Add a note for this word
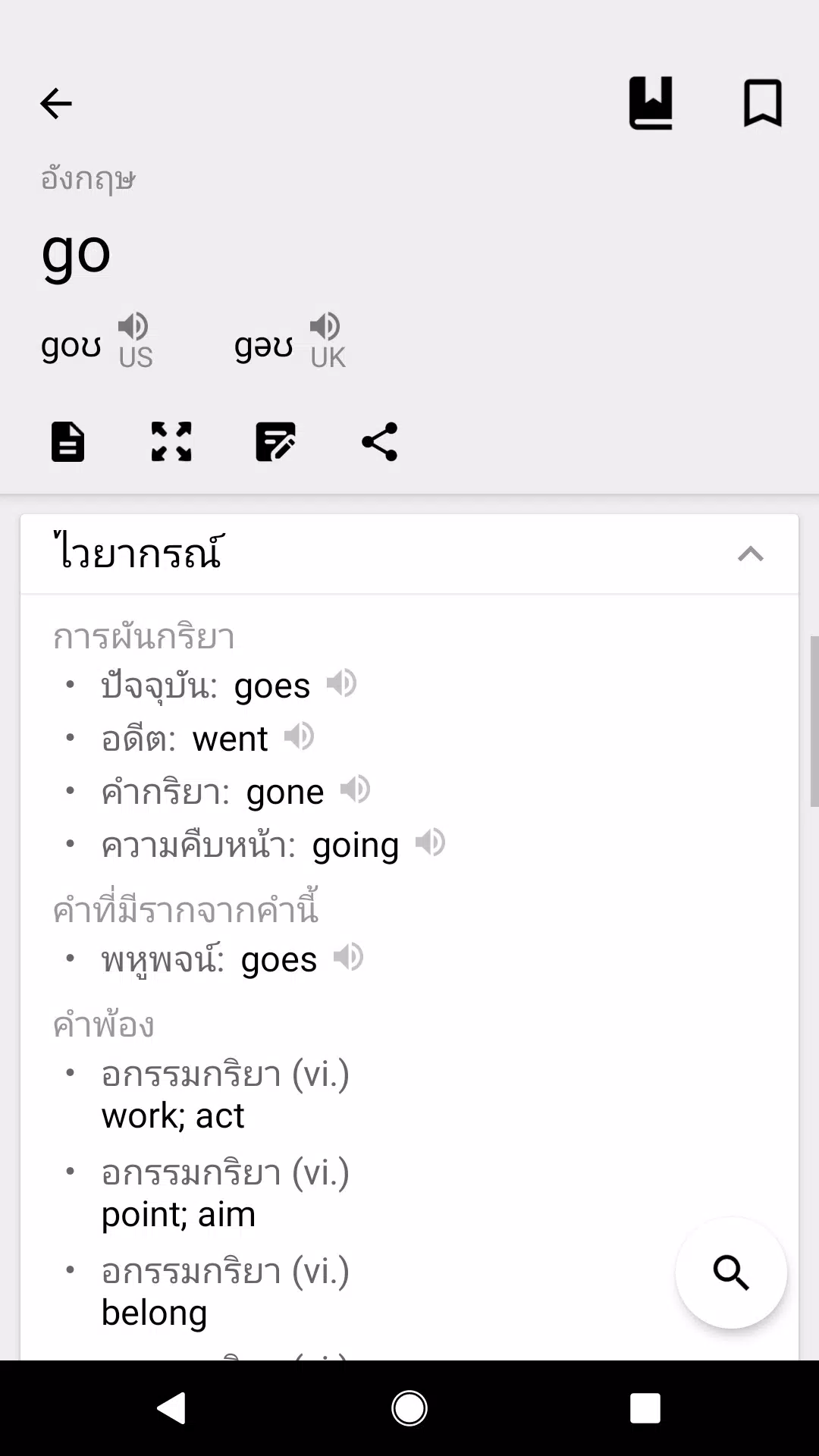Image resolution: width=819 pixels, height=1456 pixels. (275, 441)
